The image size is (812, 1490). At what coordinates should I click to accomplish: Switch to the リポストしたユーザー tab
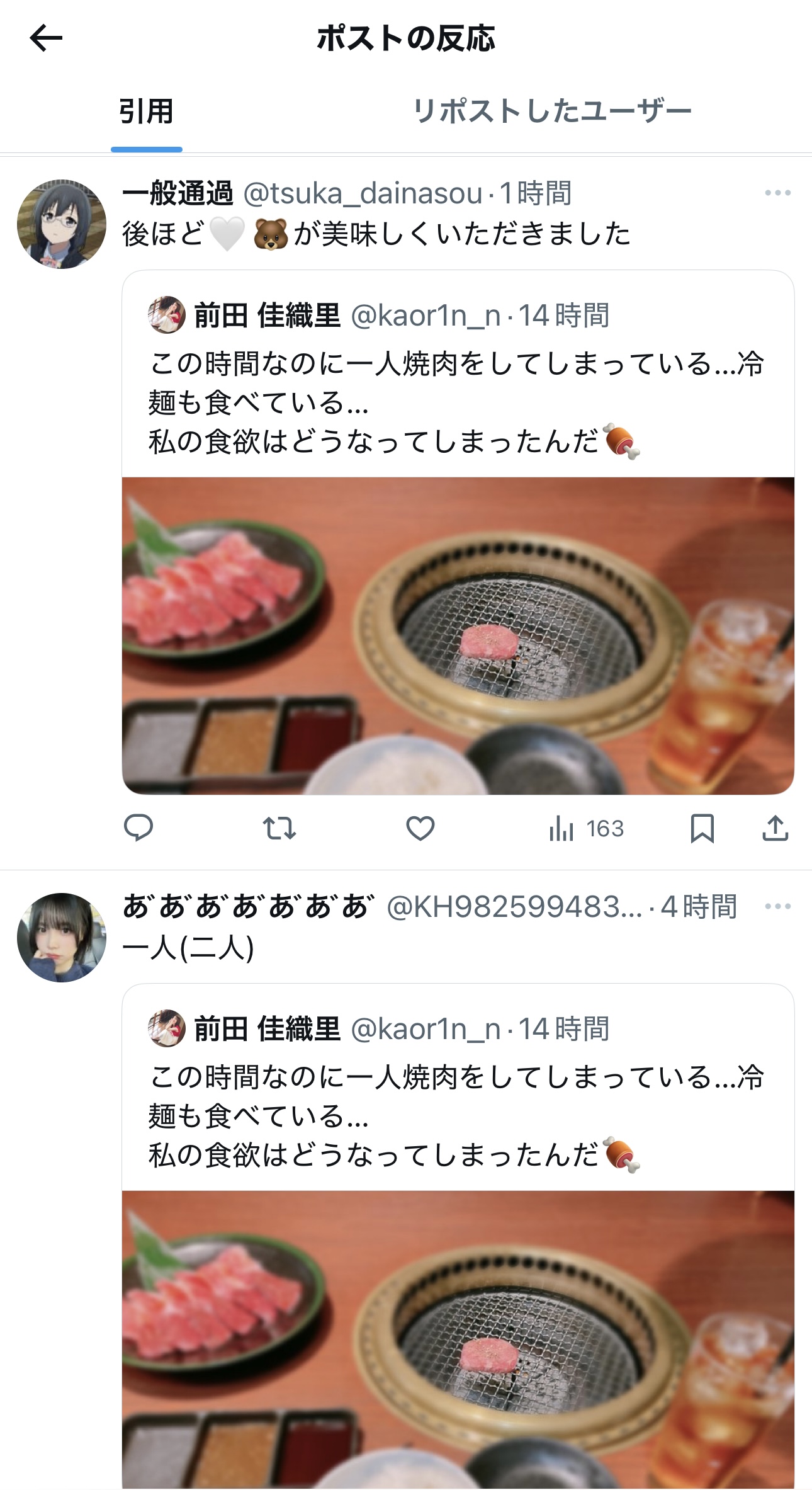coord(551,112)
